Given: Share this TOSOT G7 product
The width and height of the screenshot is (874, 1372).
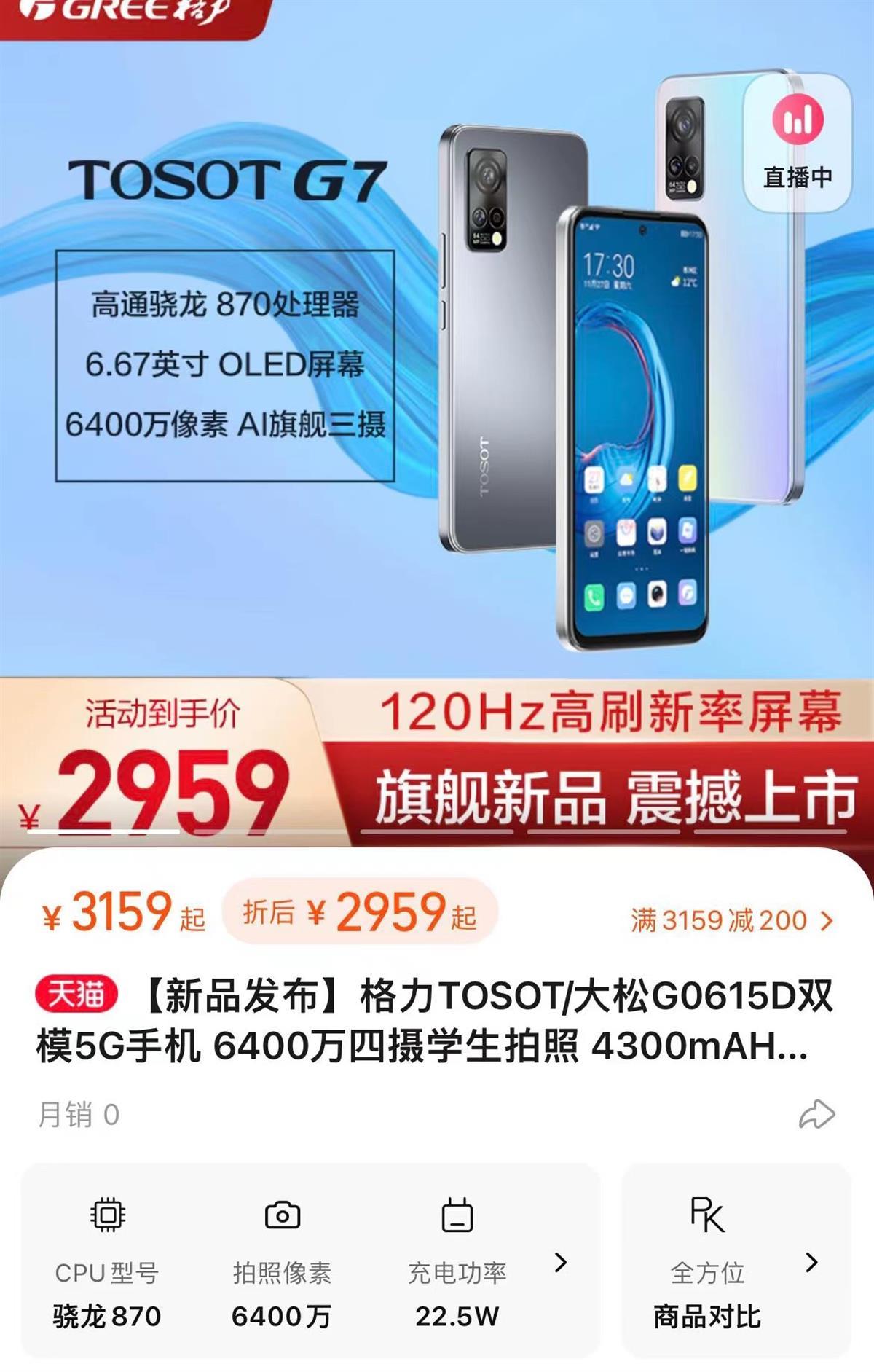Looking at the screenshot, I should [816, 1114].
